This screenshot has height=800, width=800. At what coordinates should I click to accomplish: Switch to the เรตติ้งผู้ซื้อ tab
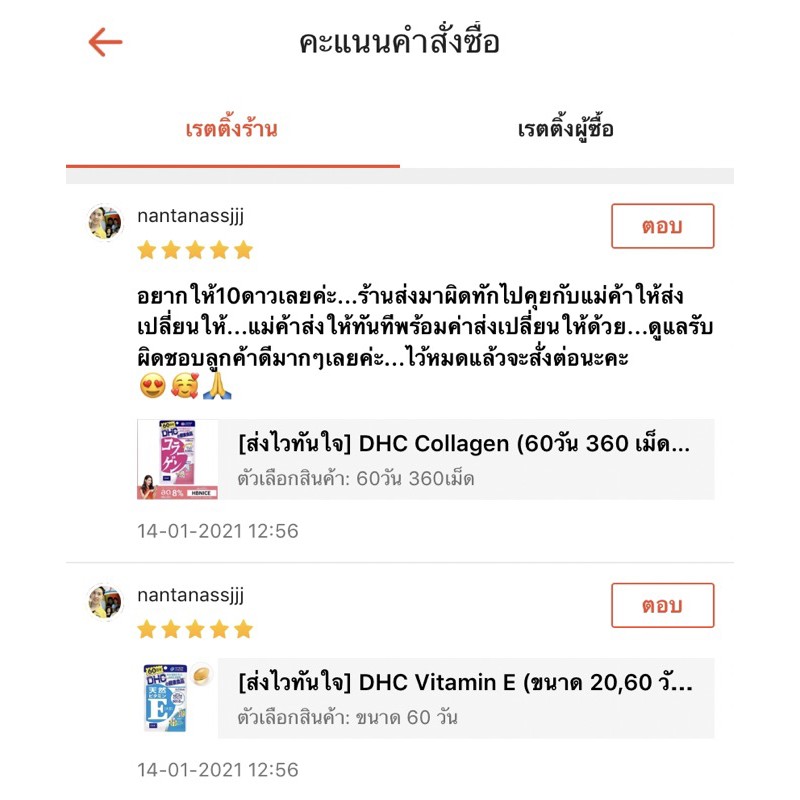coord(566,129)
